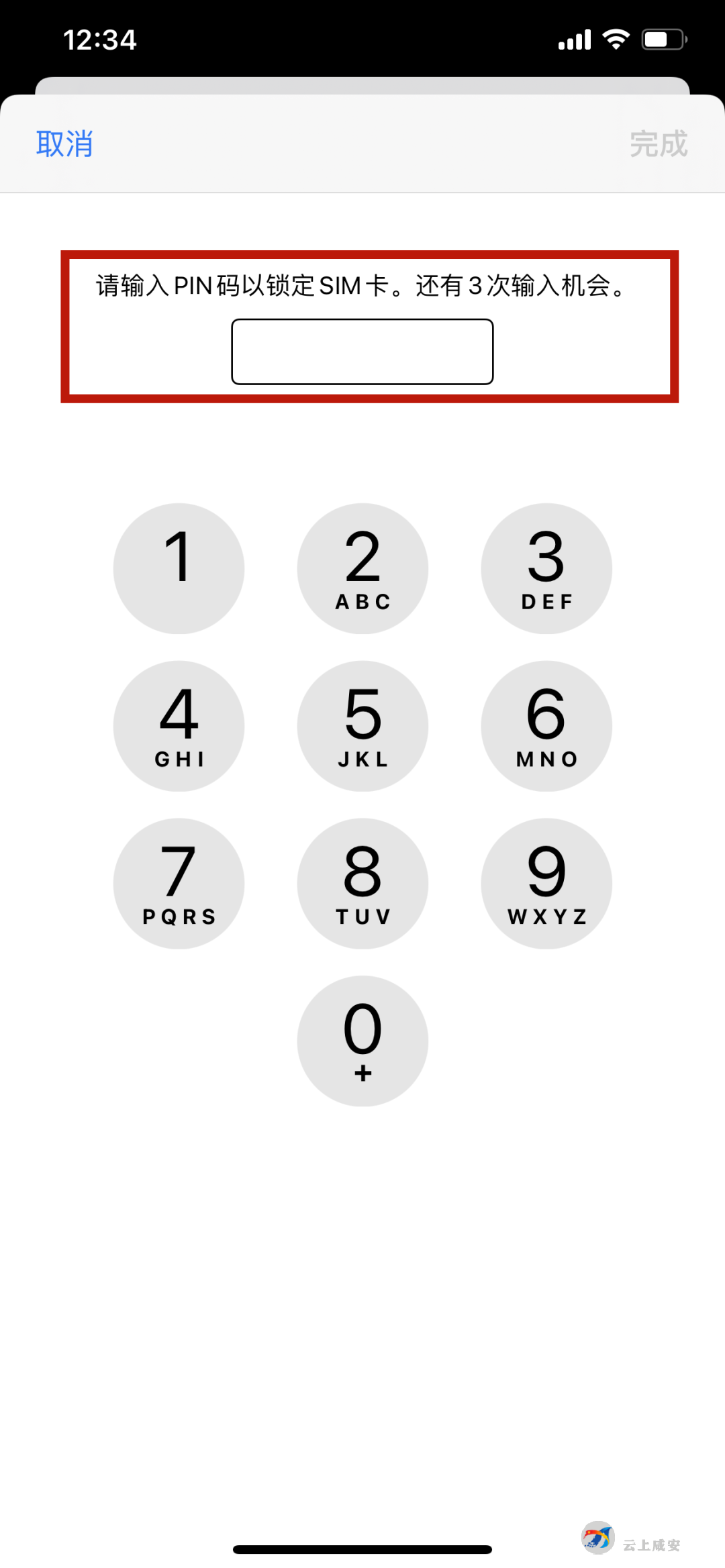Focus the PIN code entry box
This screenshot has height=1568, width=725.
[362, 352]
